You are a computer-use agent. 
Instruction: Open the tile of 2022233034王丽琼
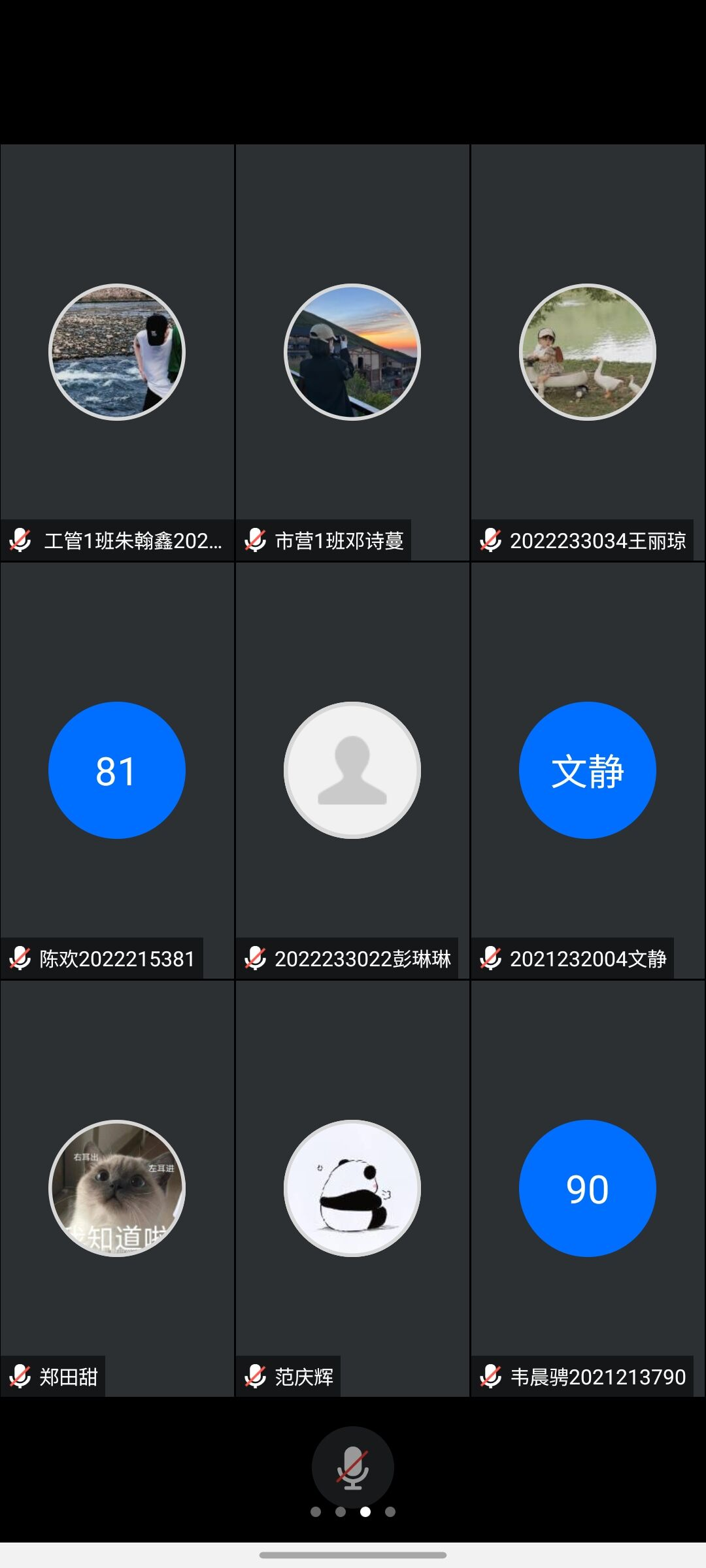[588, 353]
